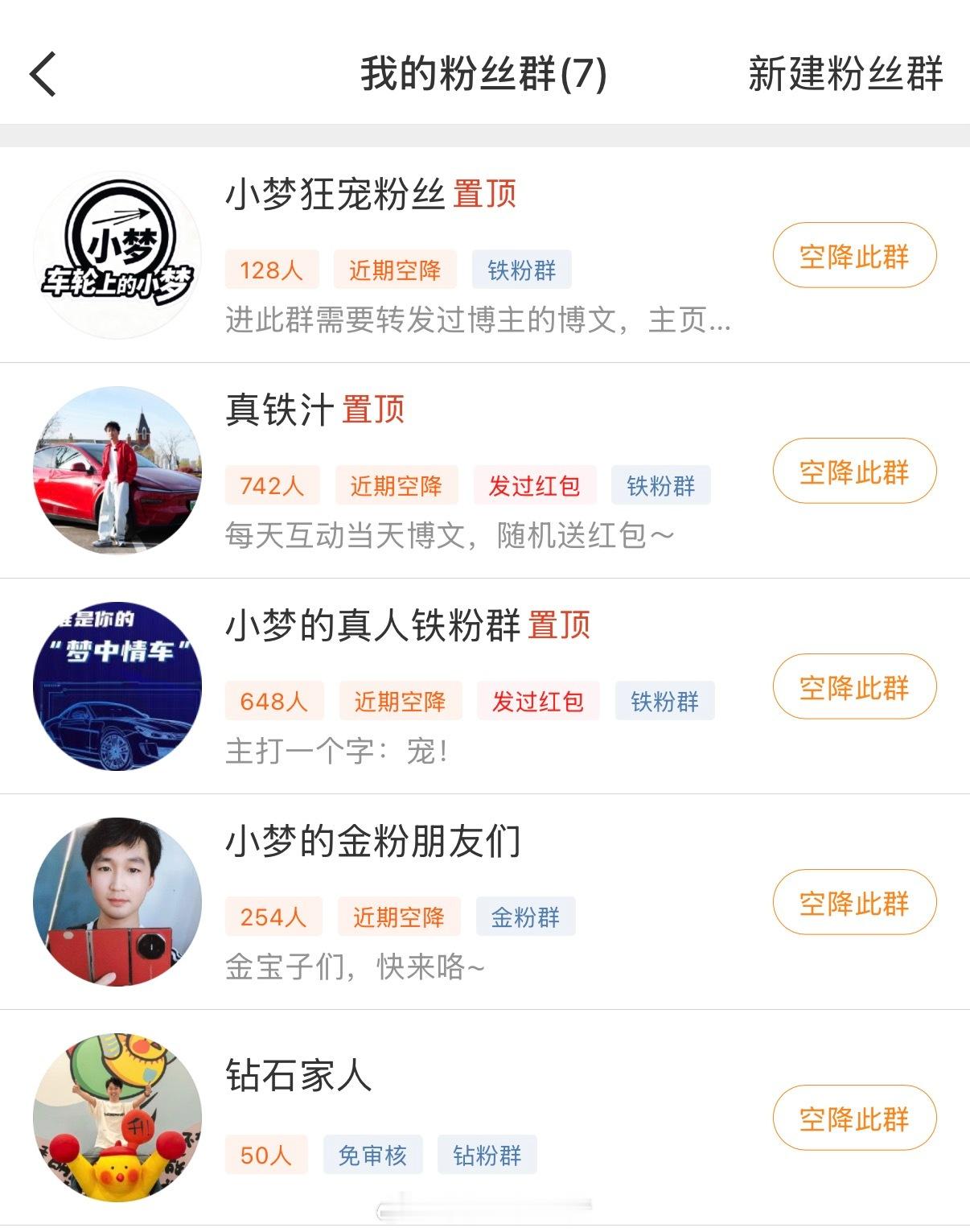
Task: Open 小梦的金粉朋友们 group
Action: tap(373, 842)
